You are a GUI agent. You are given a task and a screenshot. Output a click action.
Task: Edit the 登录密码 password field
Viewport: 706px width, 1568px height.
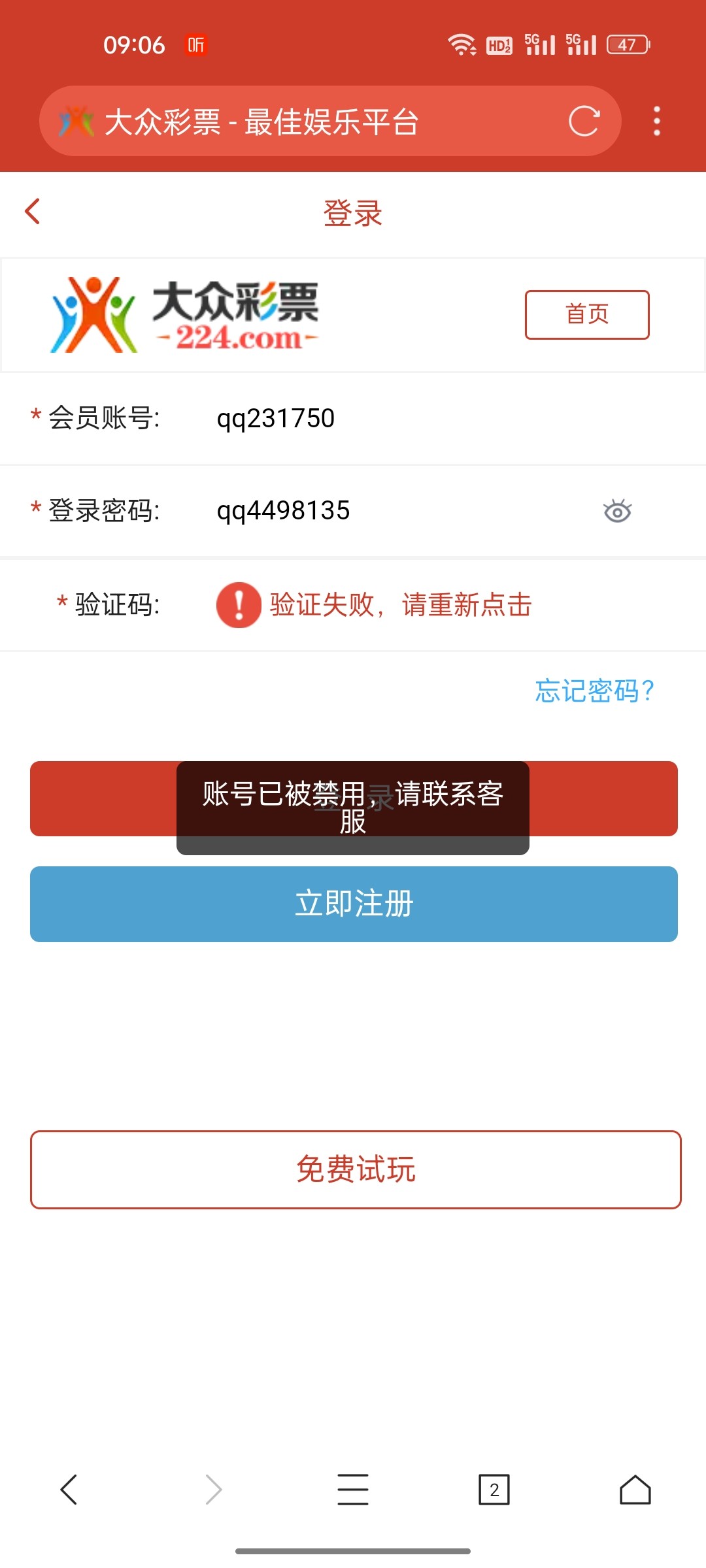(392, 511)
